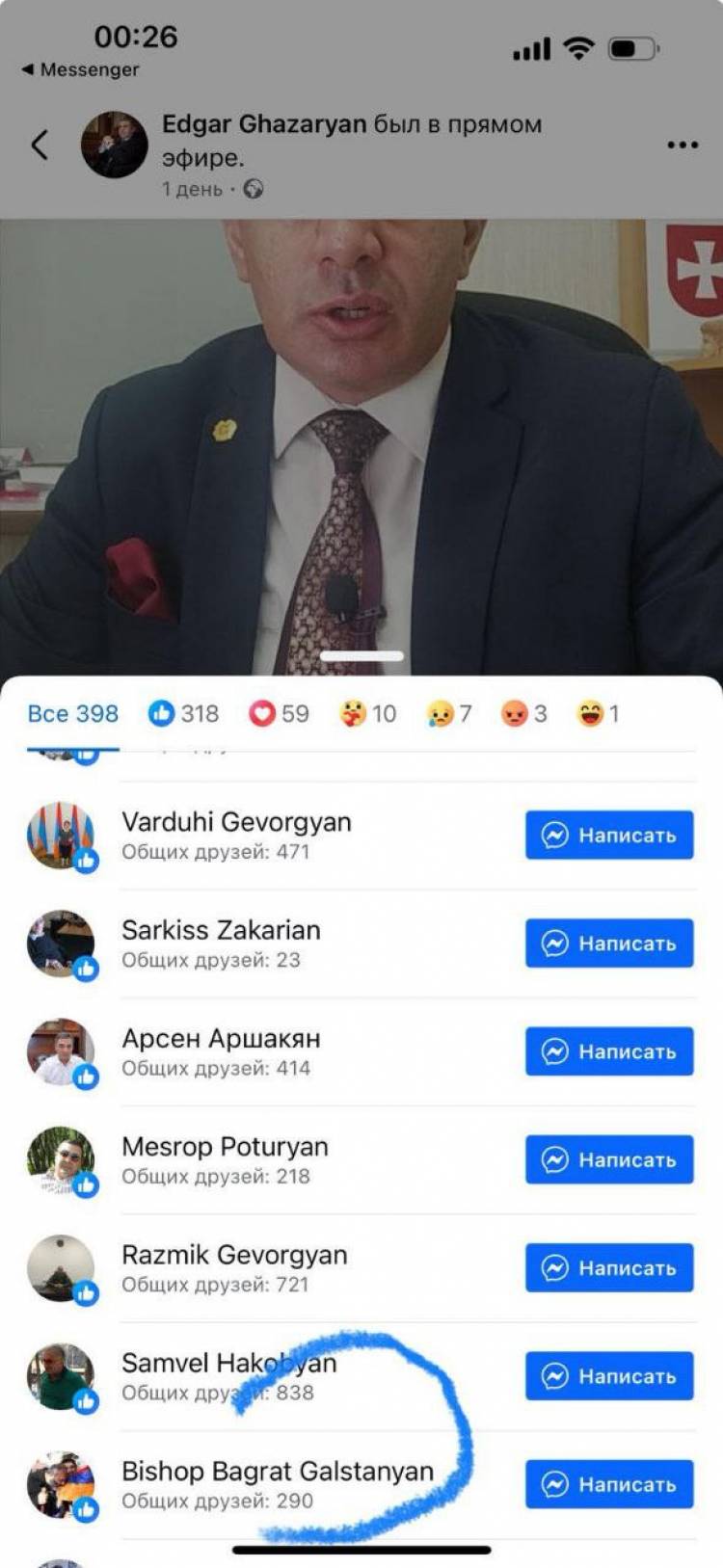Show the 59 heart reactions

coord(279,713)
